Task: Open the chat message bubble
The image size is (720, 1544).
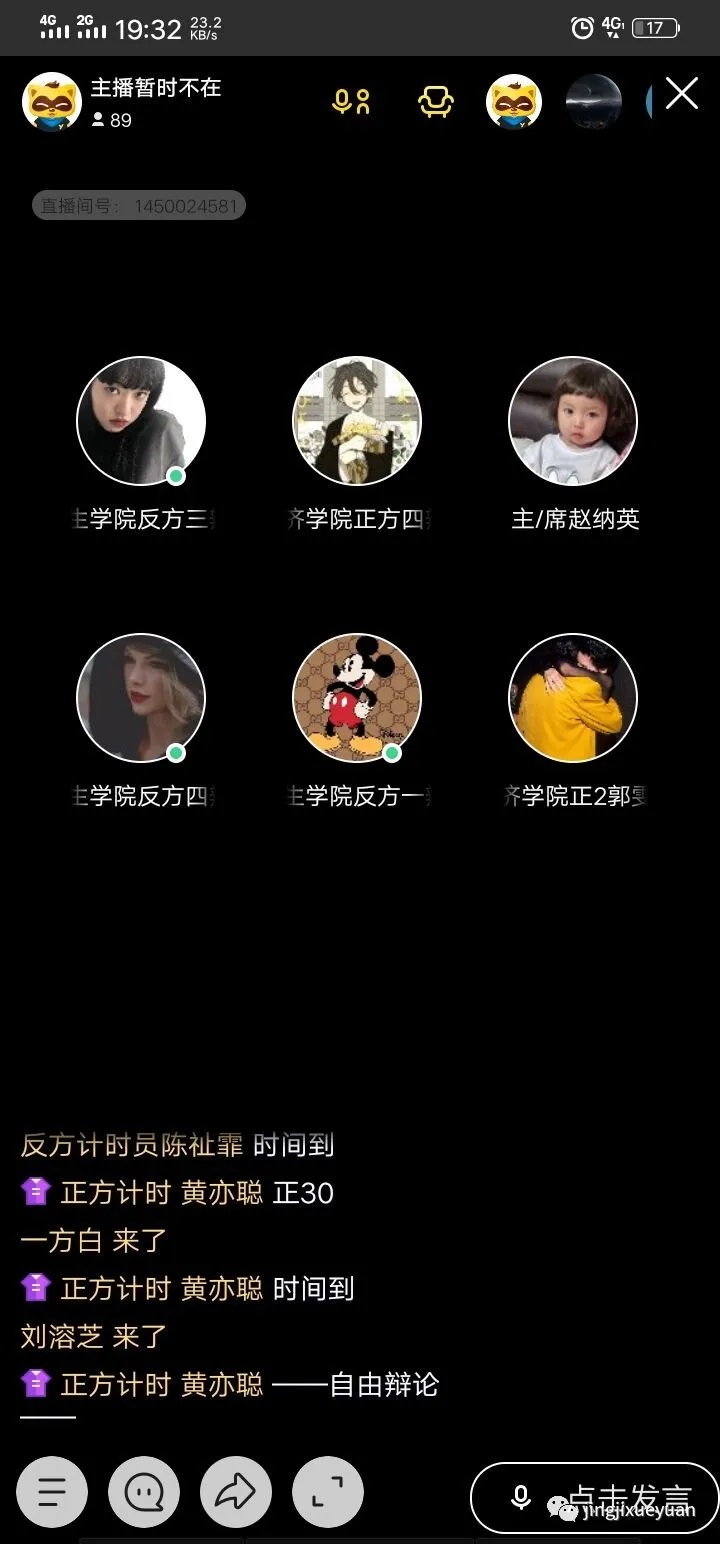Action: tap(144, 1493)
